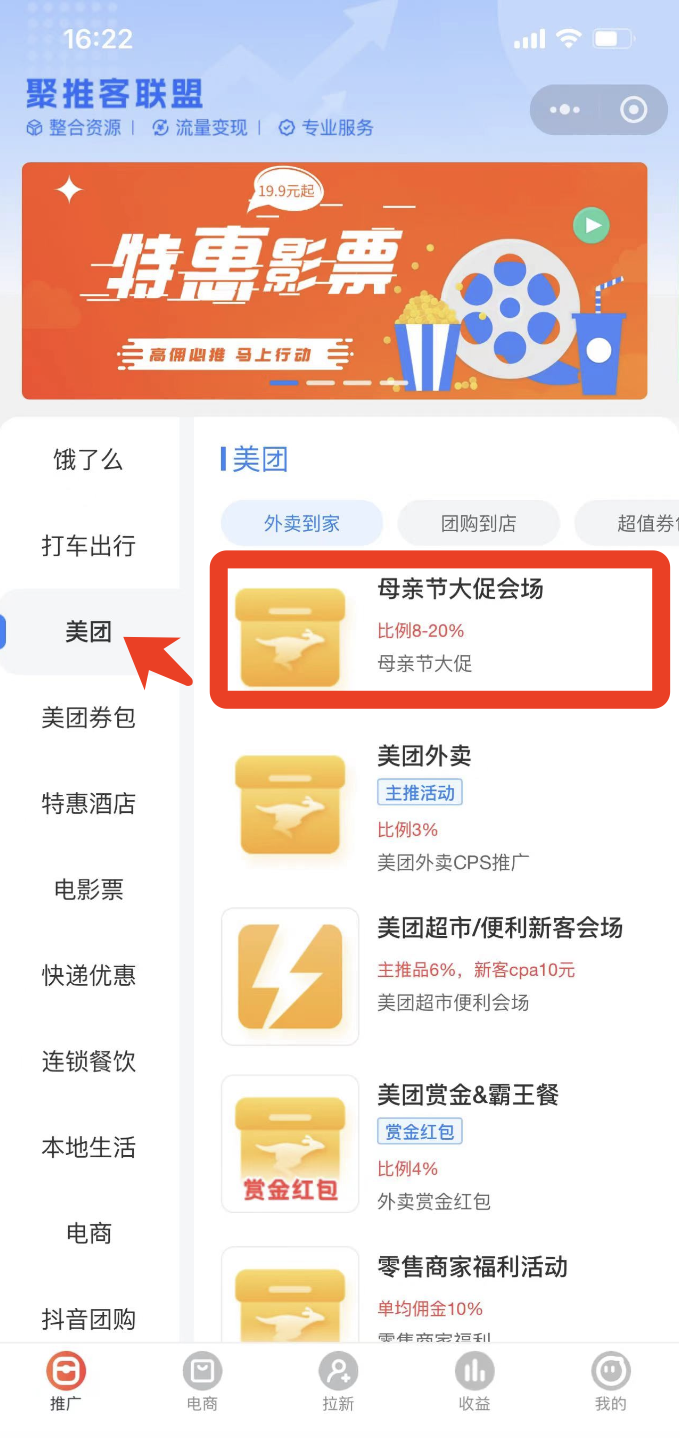View 美团超市/便利新客会场 item
Screen dimensions: 680x1438
[x=440, y=975]
